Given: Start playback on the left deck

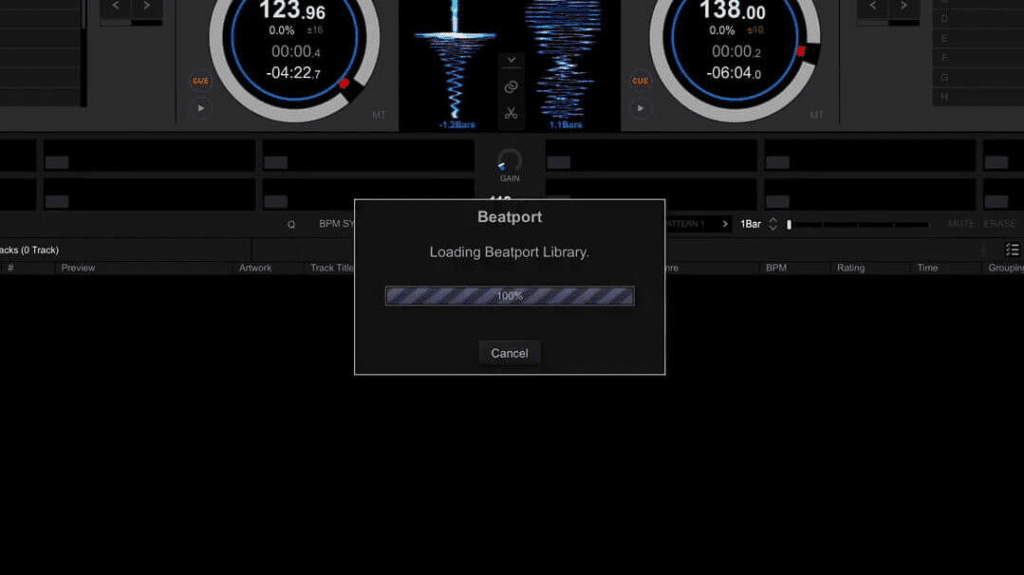Looking at the screenshot, I should point(201,108).
